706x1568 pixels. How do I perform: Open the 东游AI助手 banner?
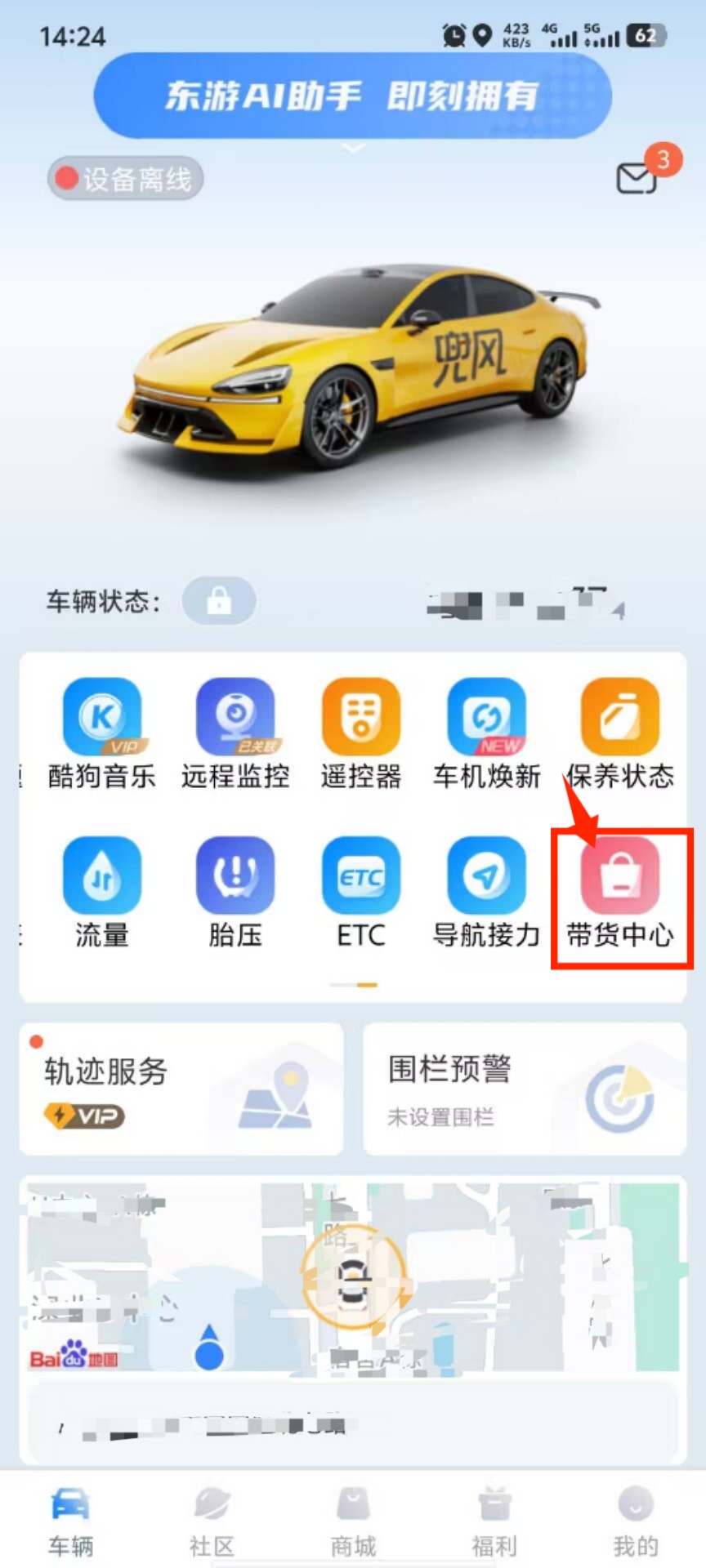click(352, 96)
